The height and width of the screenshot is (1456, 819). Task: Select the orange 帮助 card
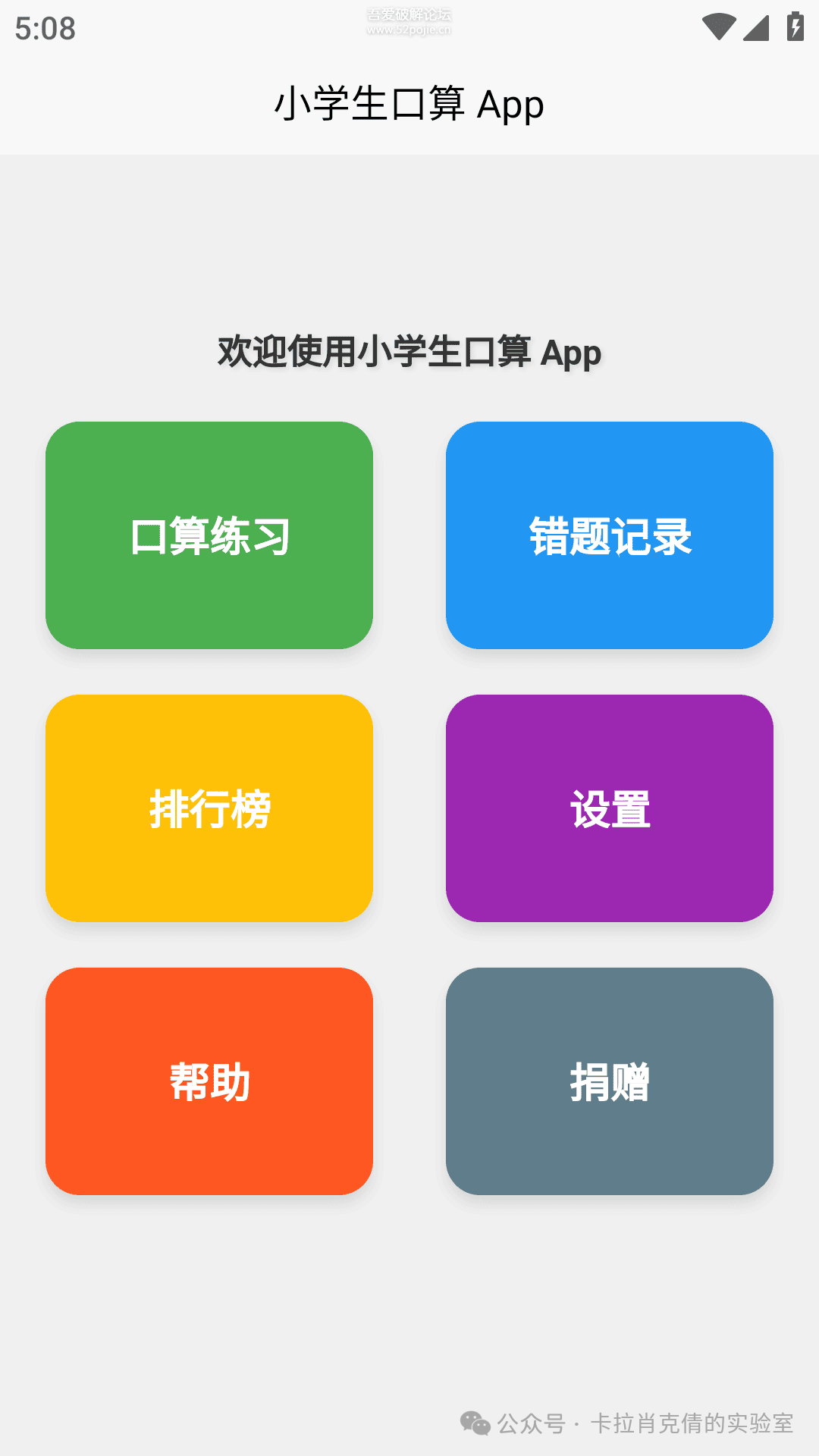[x=211, y=1083]
